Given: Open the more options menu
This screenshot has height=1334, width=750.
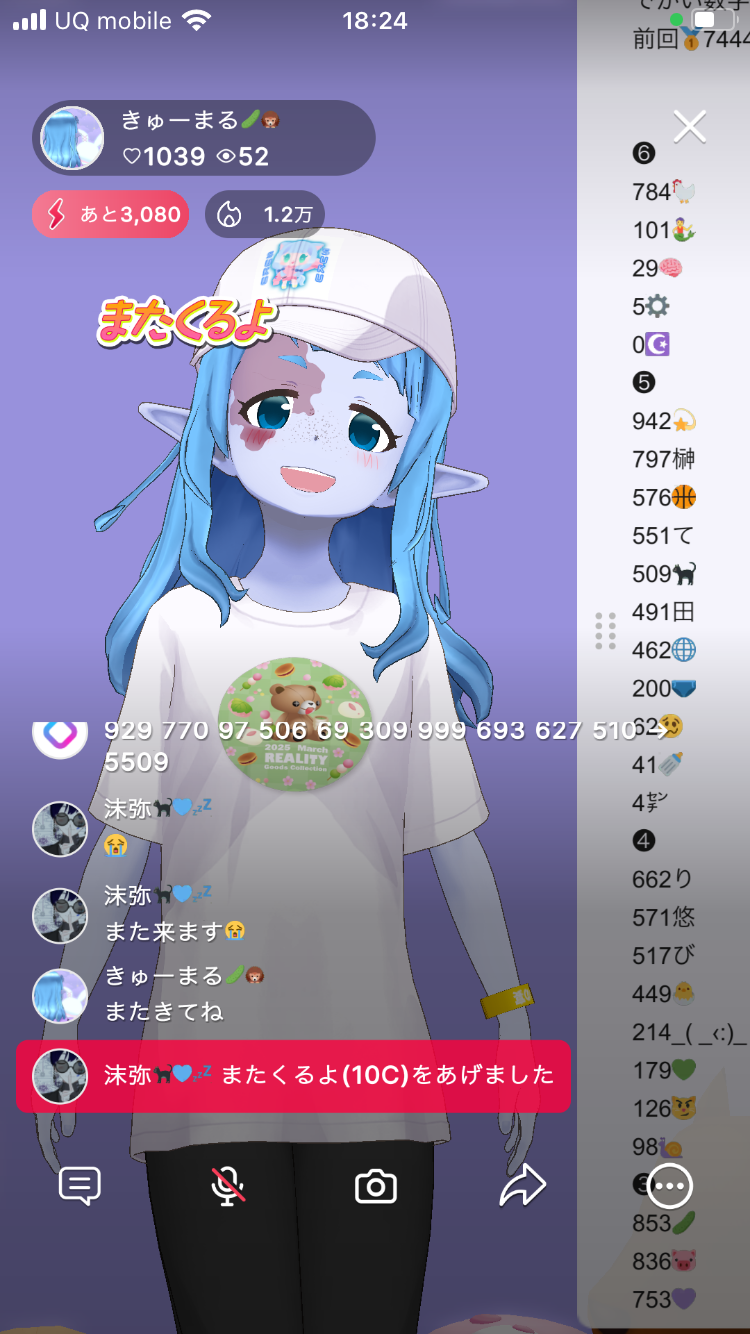Looking at the screenshot, I should [x=669, y=1186].
